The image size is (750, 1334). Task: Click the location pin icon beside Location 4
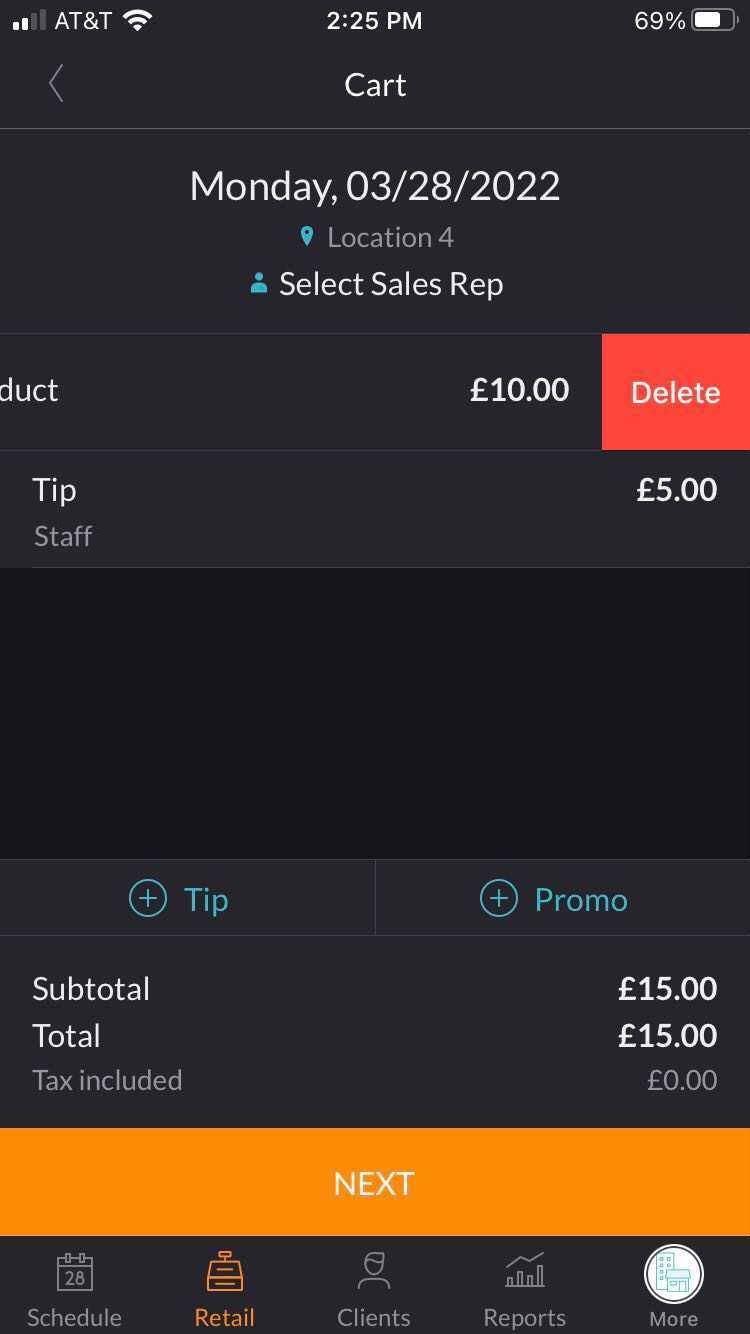pyautogui.click(x=307, y=236)
